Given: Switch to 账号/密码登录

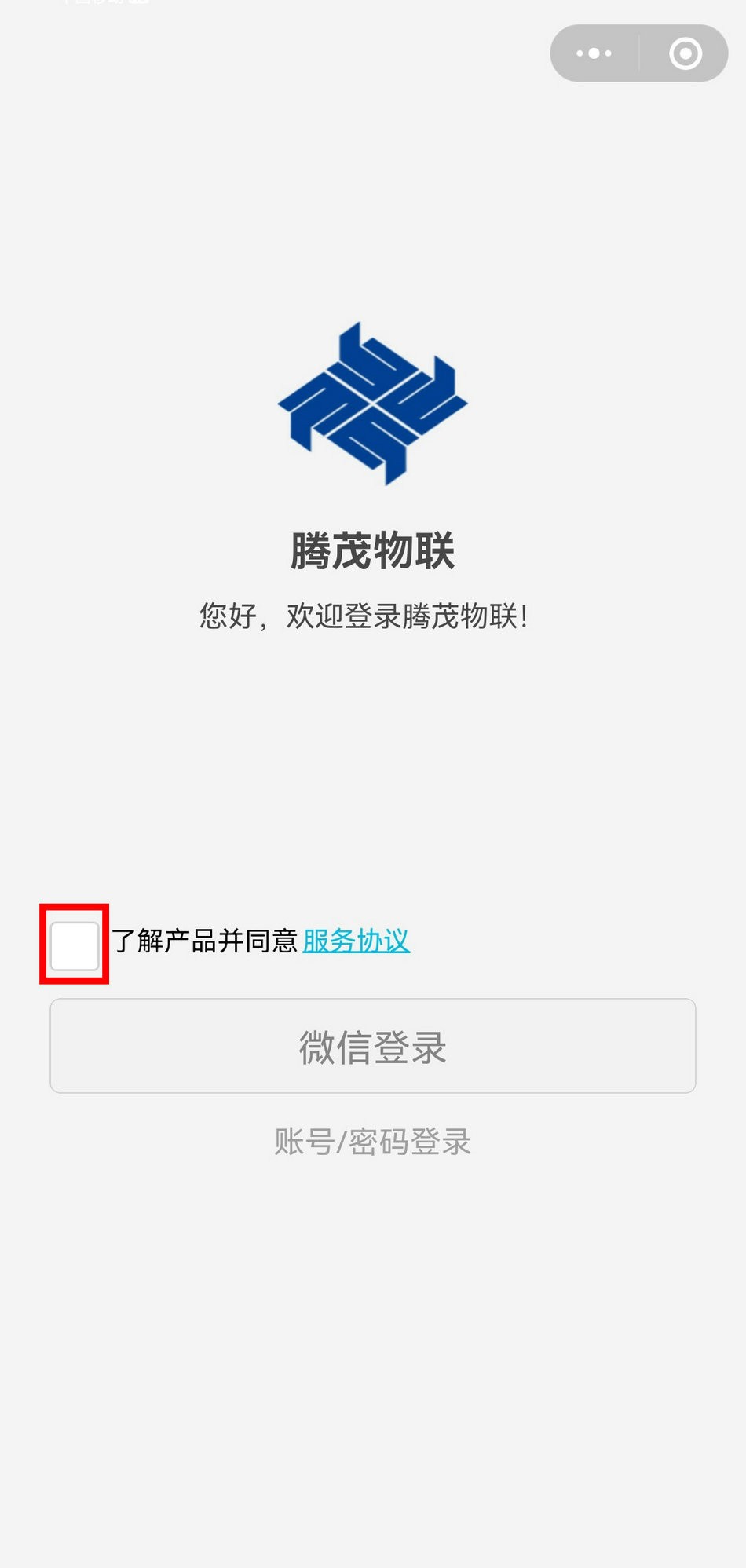Looking at the screenshot, I should [372, 1142].
